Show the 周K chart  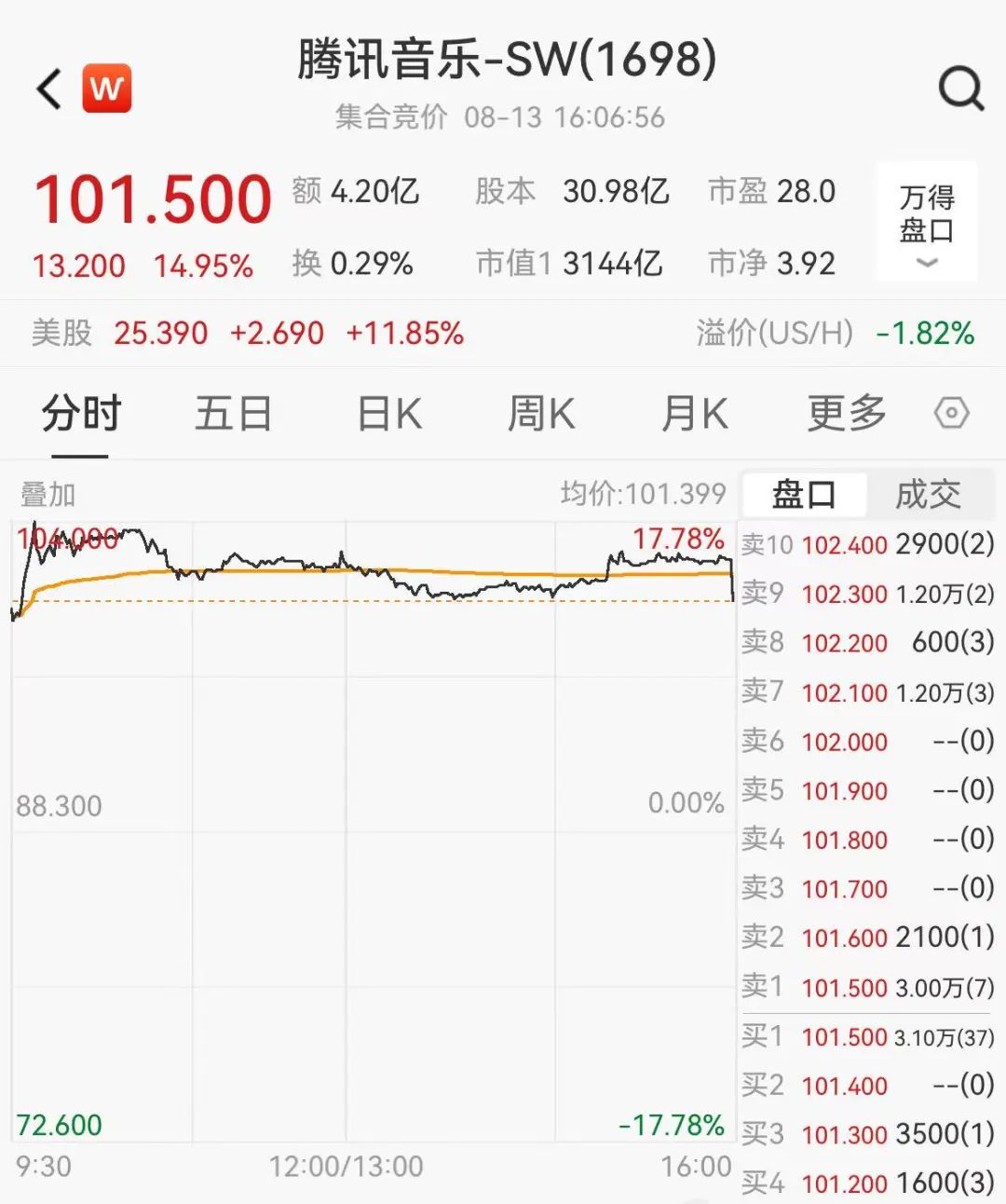(x=541, y=414)
